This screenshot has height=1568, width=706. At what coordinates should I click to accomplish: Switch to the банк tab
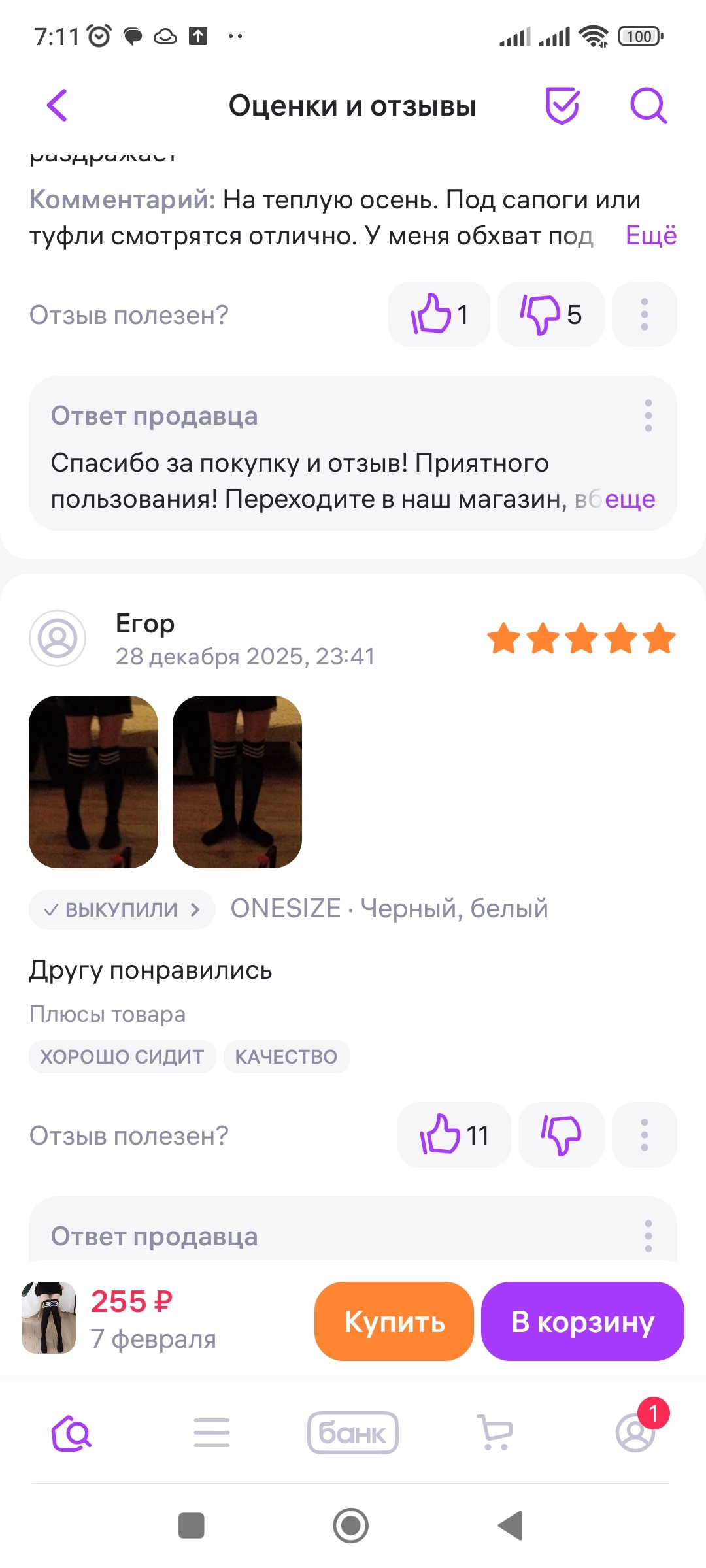point(353,1433)
